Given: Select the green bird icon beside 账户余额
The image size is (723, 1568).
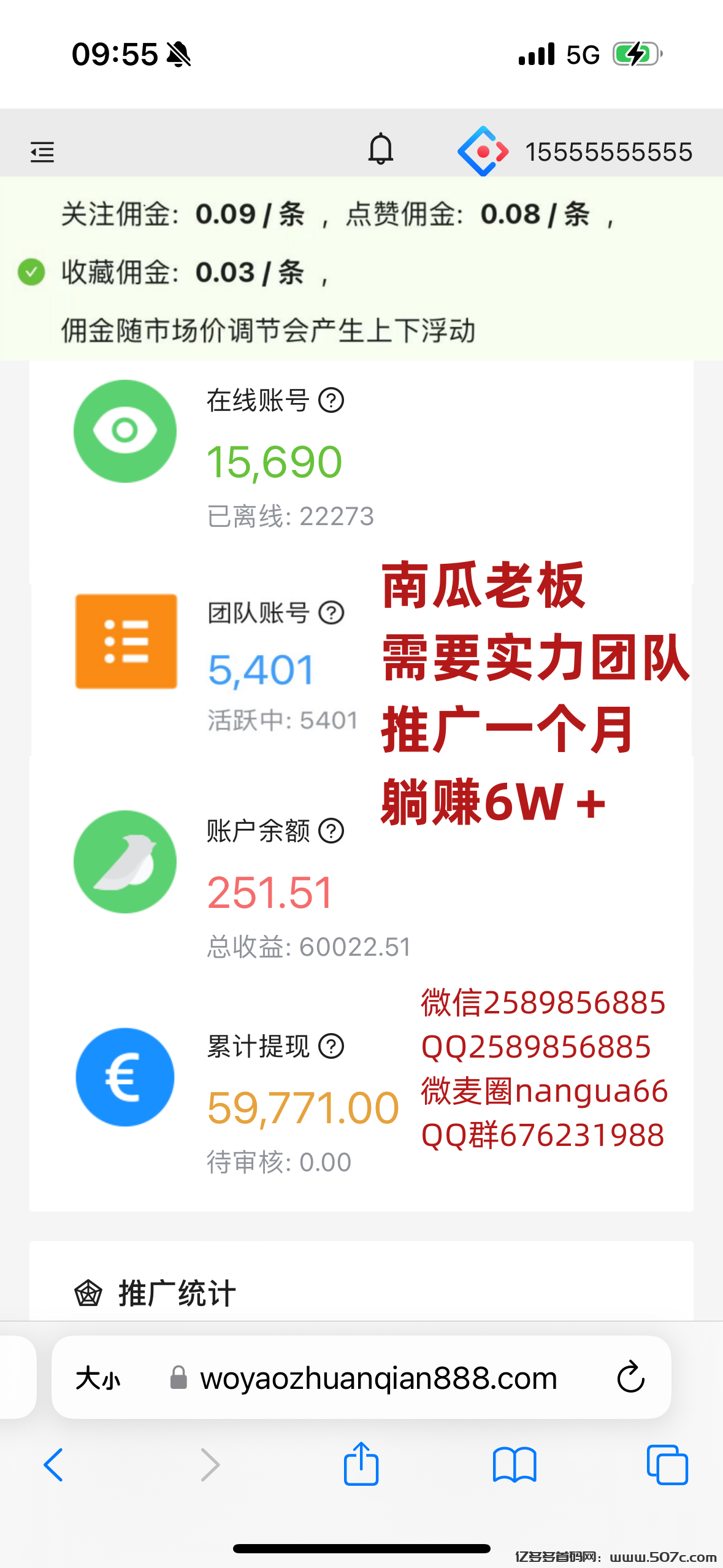Looking at the screenshot, I should [x=124, y=862].
